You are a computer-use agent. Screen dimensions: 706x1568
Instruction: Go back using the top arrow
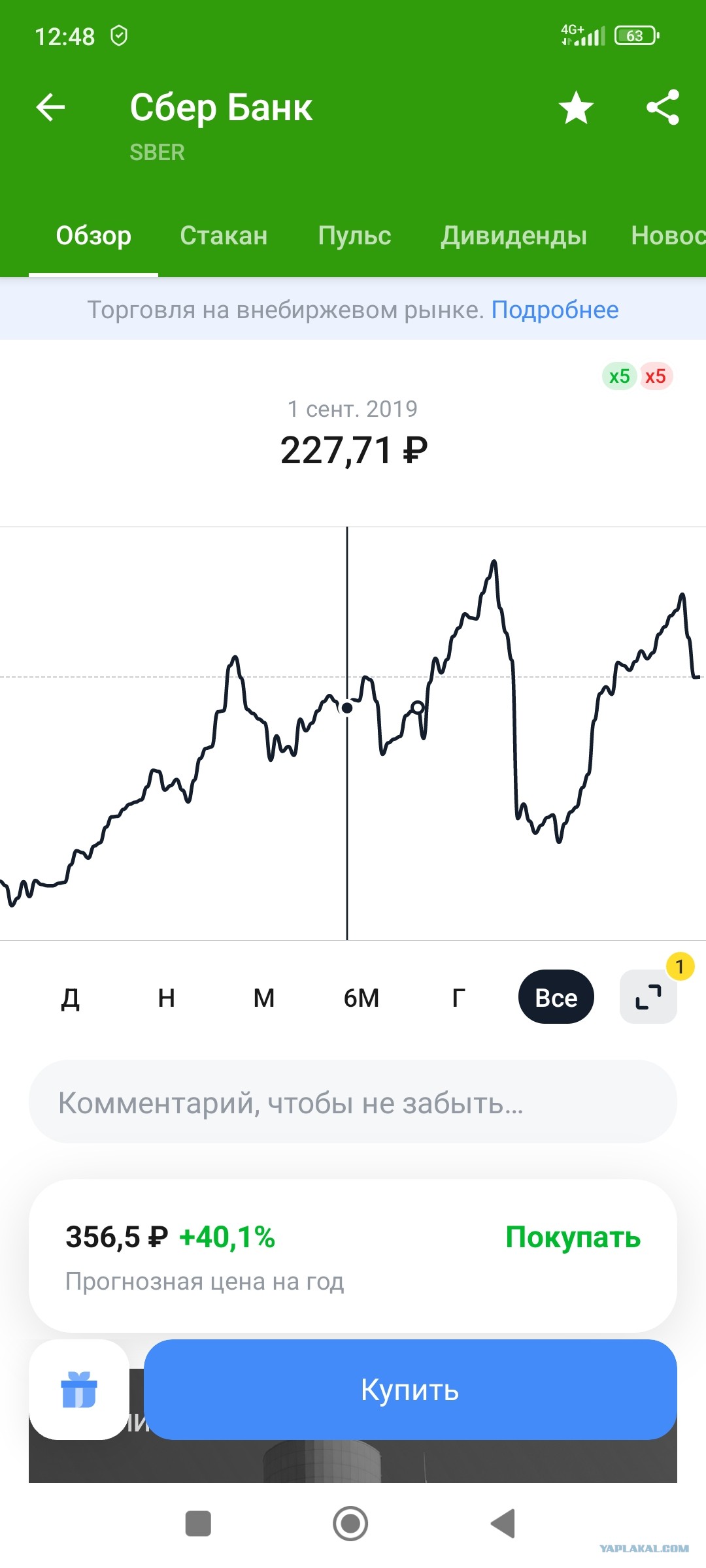point(50,107)
